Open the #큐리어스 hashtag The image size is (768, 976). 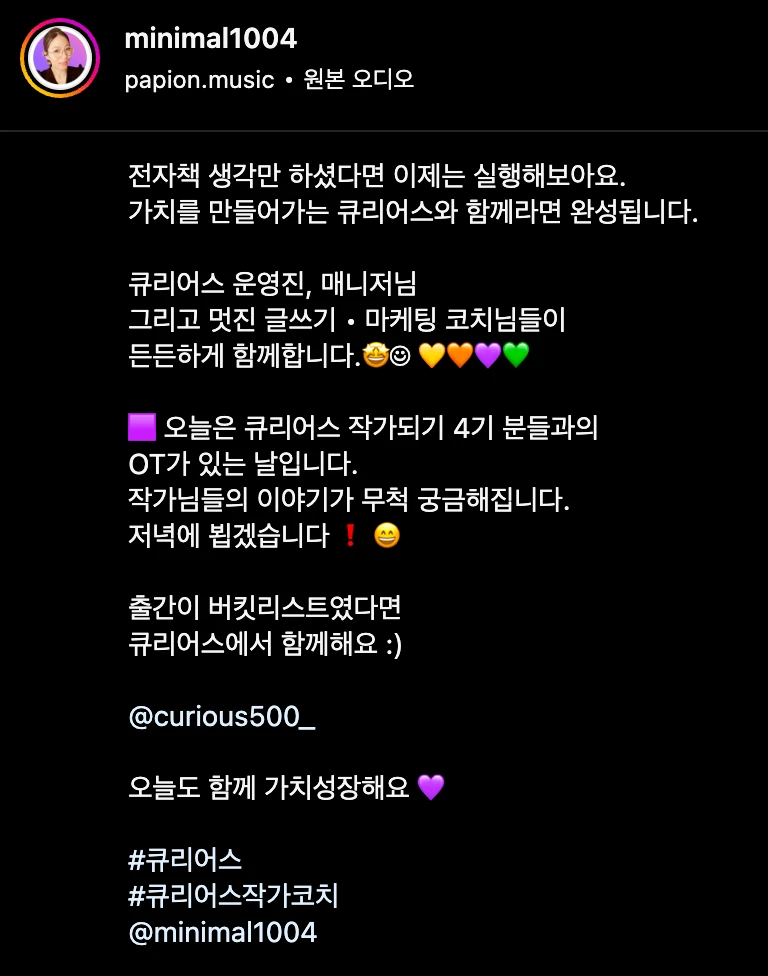pos(186,860)
